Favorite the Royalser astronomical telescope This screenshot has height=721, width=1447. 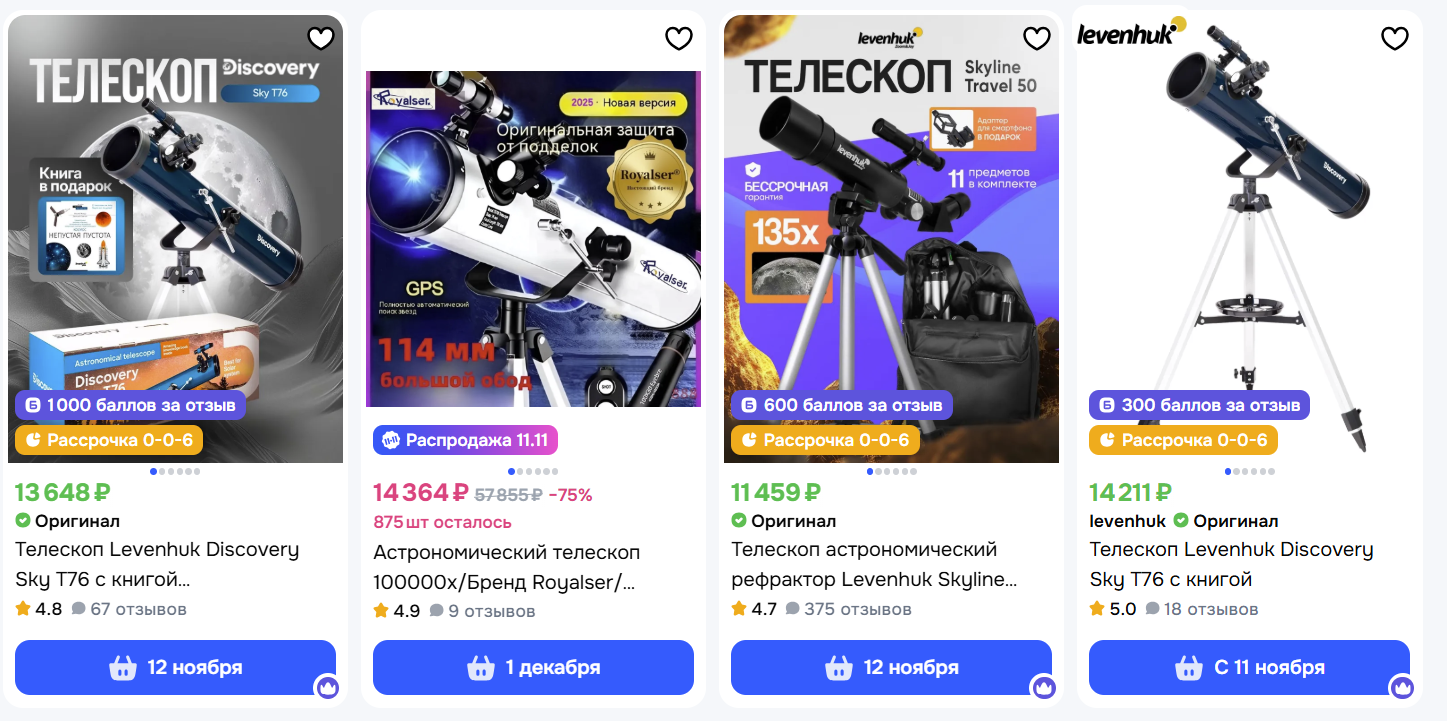(678, 39)
